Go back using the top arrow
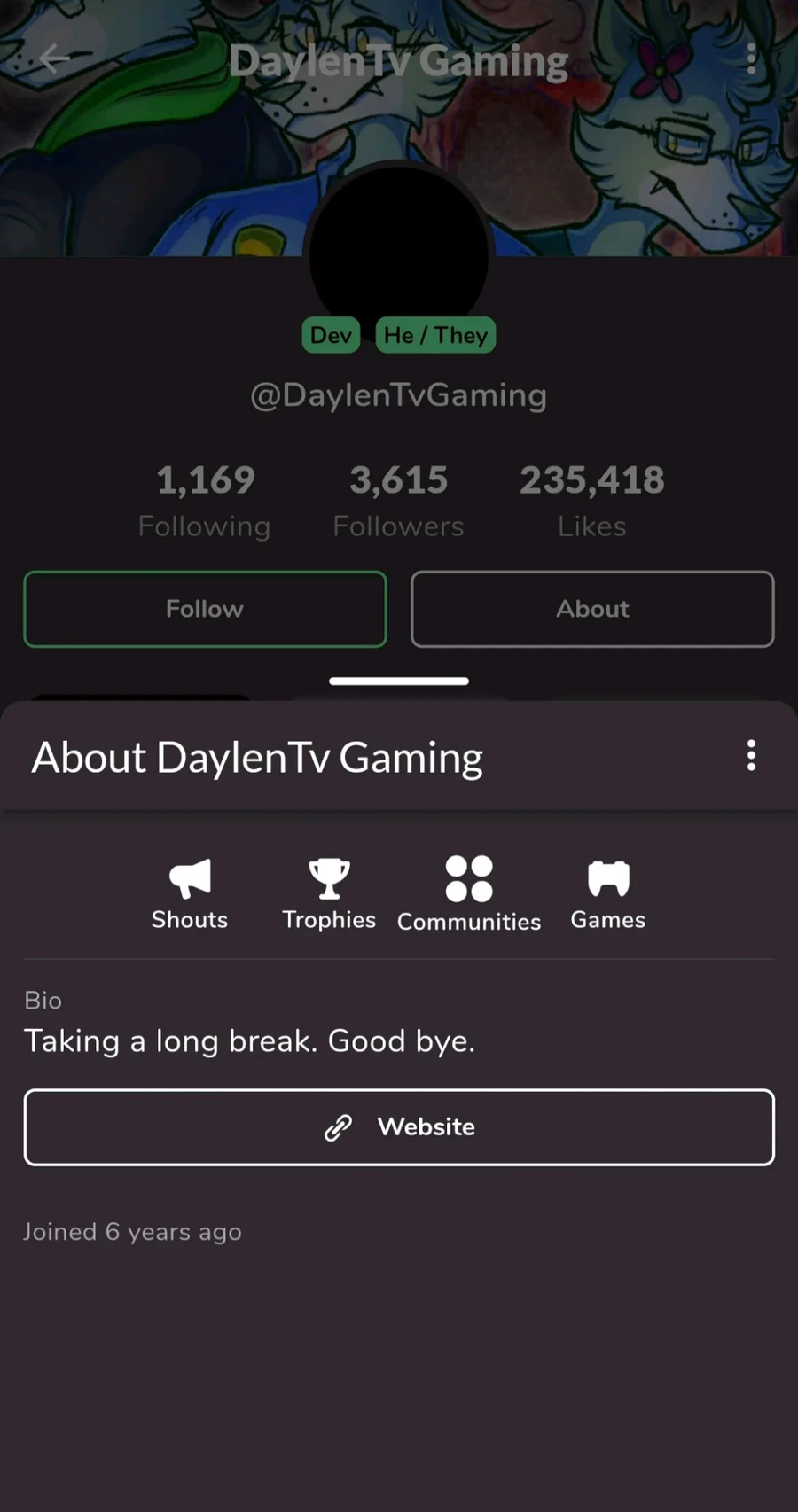Image resolution: width=798 pixels, height=1512 pixels. point(55,59)
